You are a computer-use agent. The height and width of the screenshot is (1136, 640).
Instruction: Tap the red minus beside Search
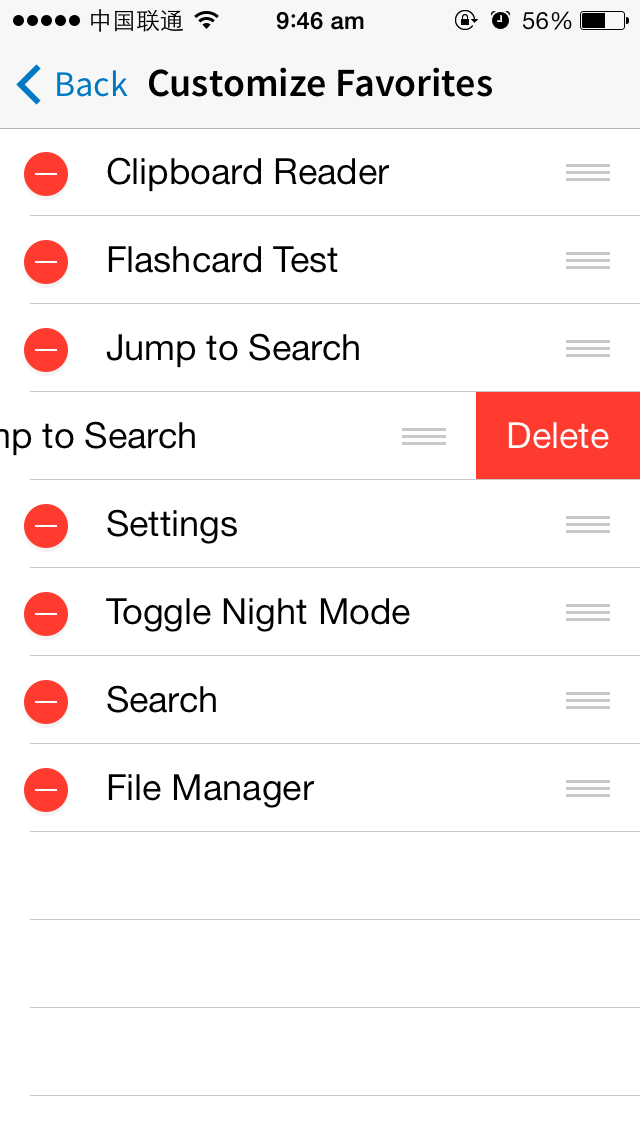[x=46, y=702]
